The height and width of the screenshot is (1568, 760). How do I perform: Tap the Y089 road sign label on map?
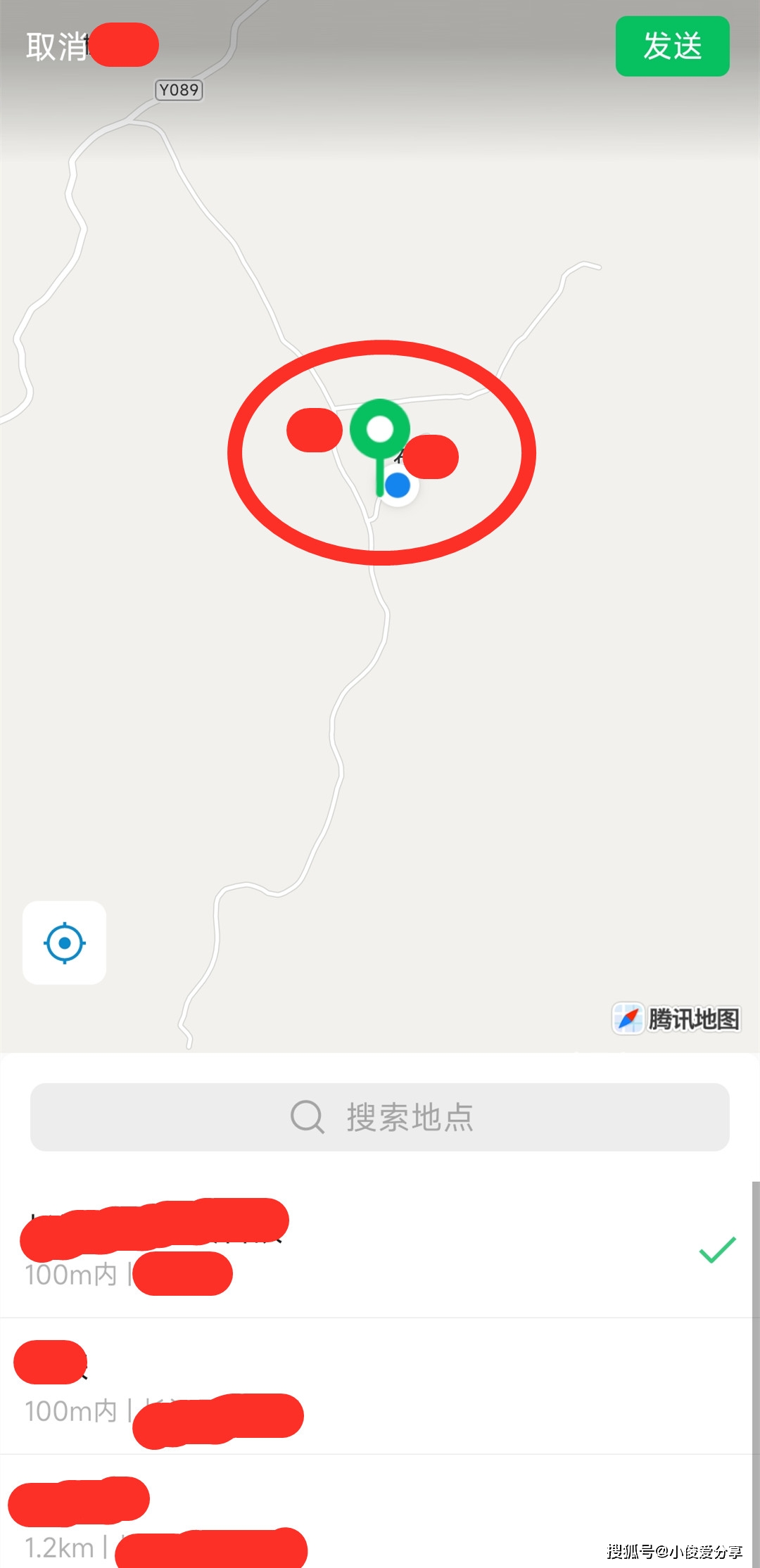(x=177, y=89)
